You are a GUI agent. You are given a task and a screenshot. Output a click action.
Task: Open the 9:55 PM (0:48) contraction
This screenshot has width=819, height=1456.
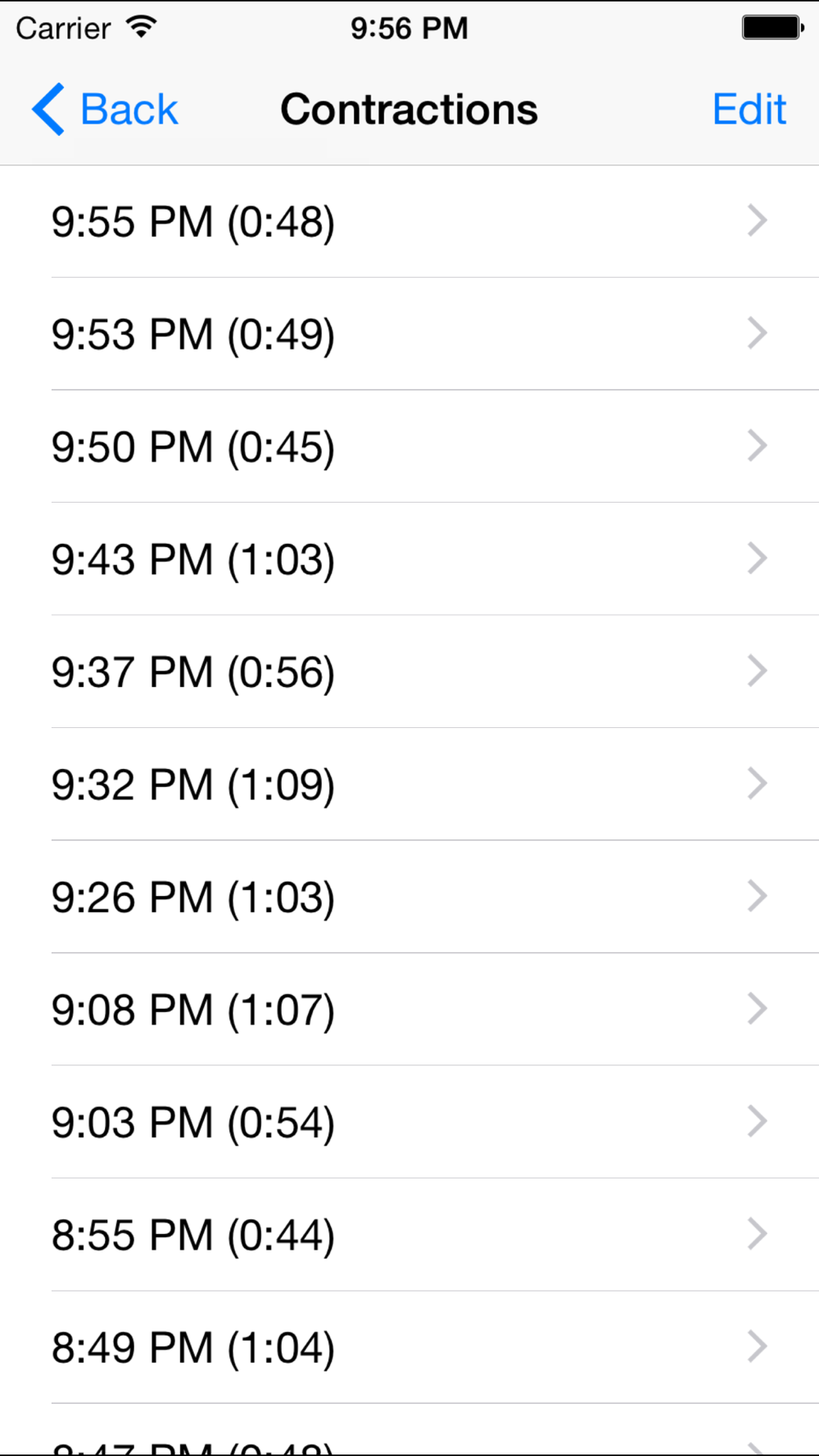click(x=409, y=221)
